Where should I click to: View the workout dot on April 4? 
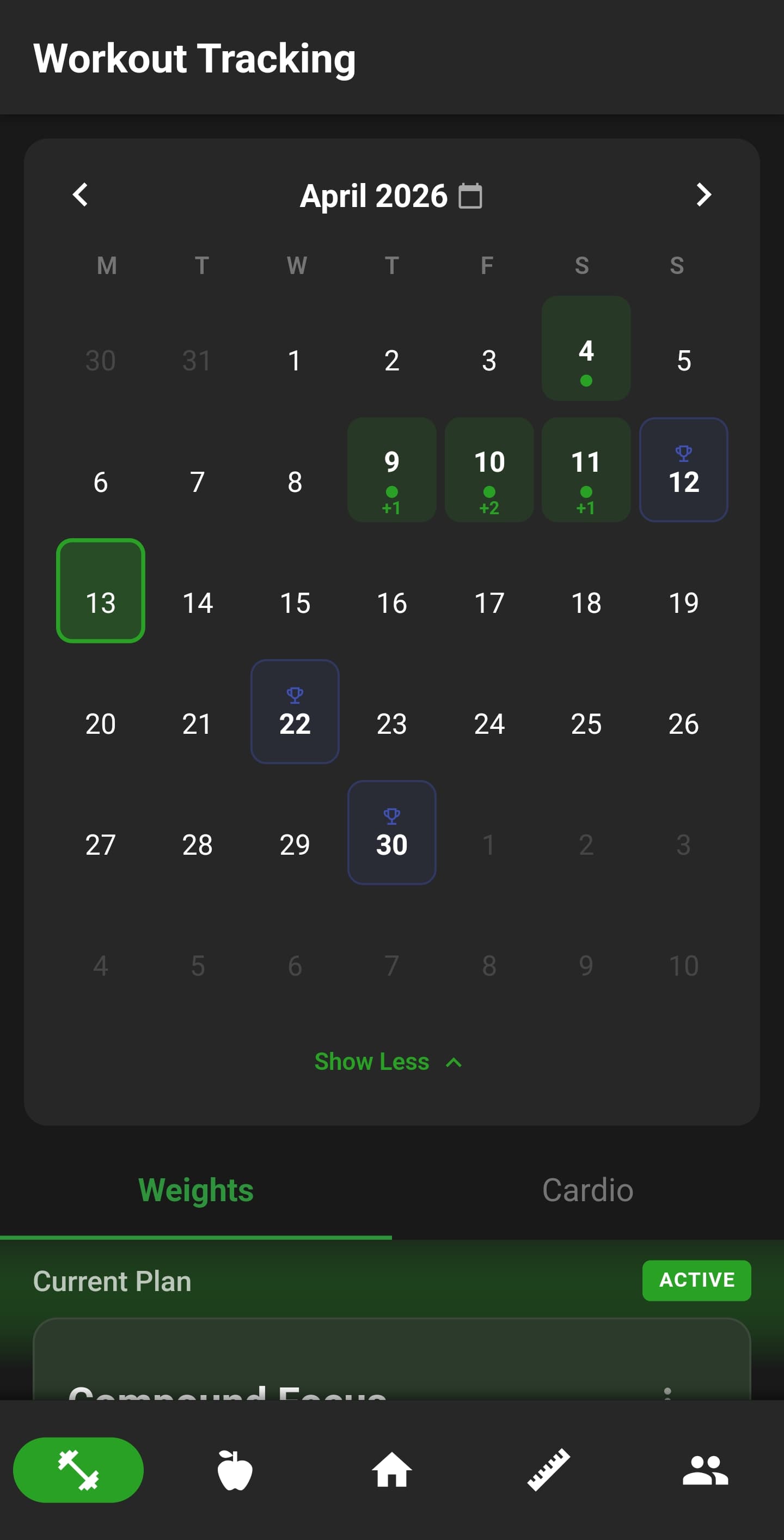tap(586, 348)
